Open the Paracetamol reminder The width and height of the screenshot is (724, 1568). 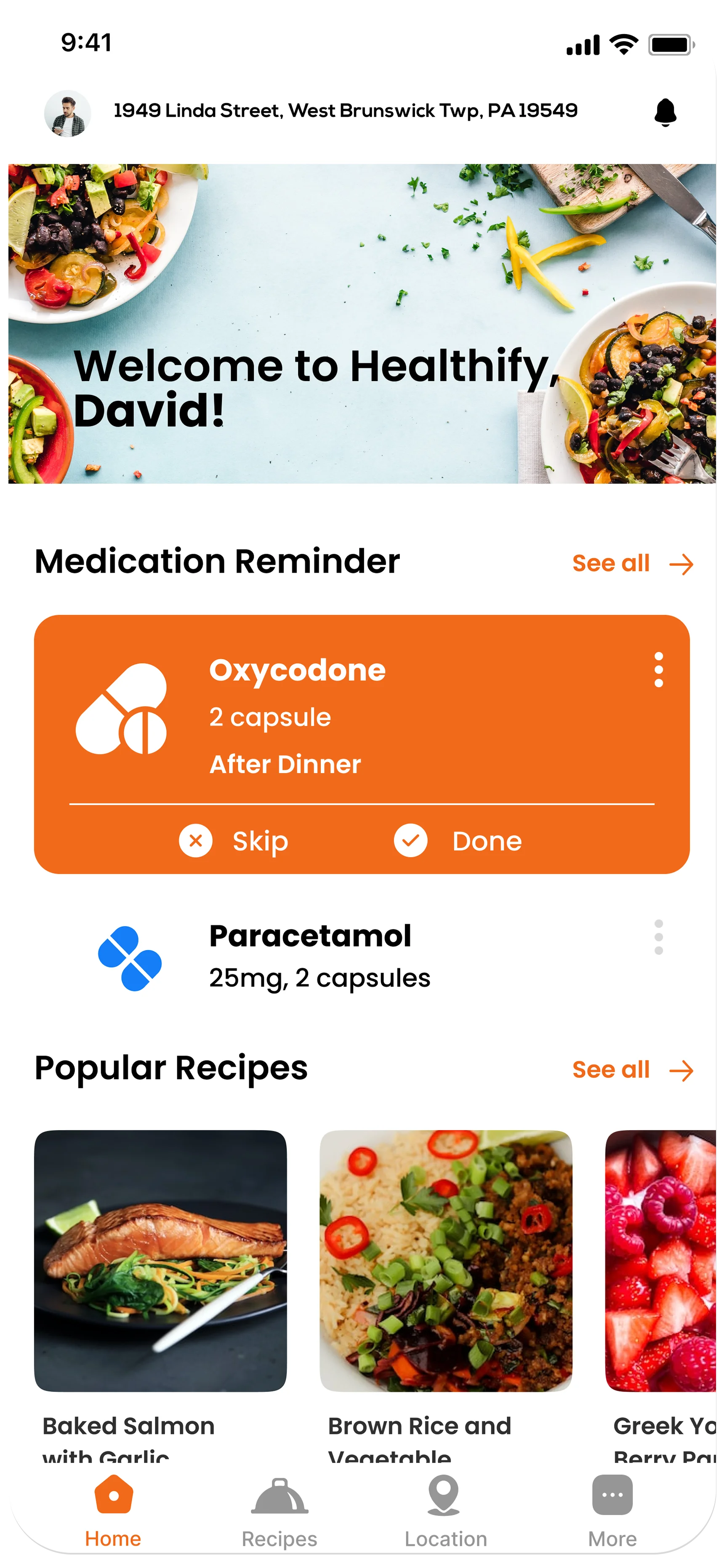(319, 956)
